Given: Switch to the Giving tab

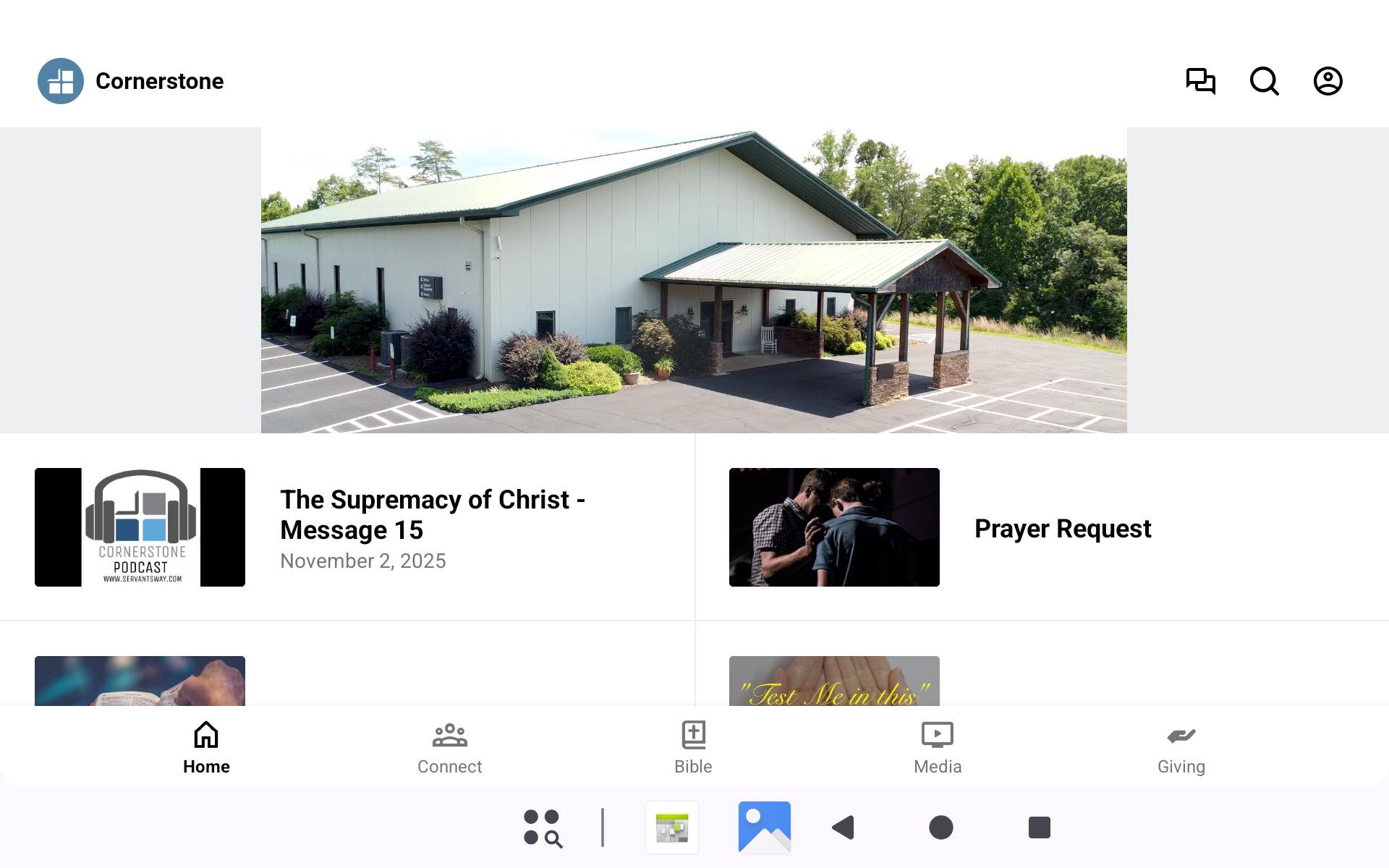Looking at the screenshot, I should coord(1181,747).
